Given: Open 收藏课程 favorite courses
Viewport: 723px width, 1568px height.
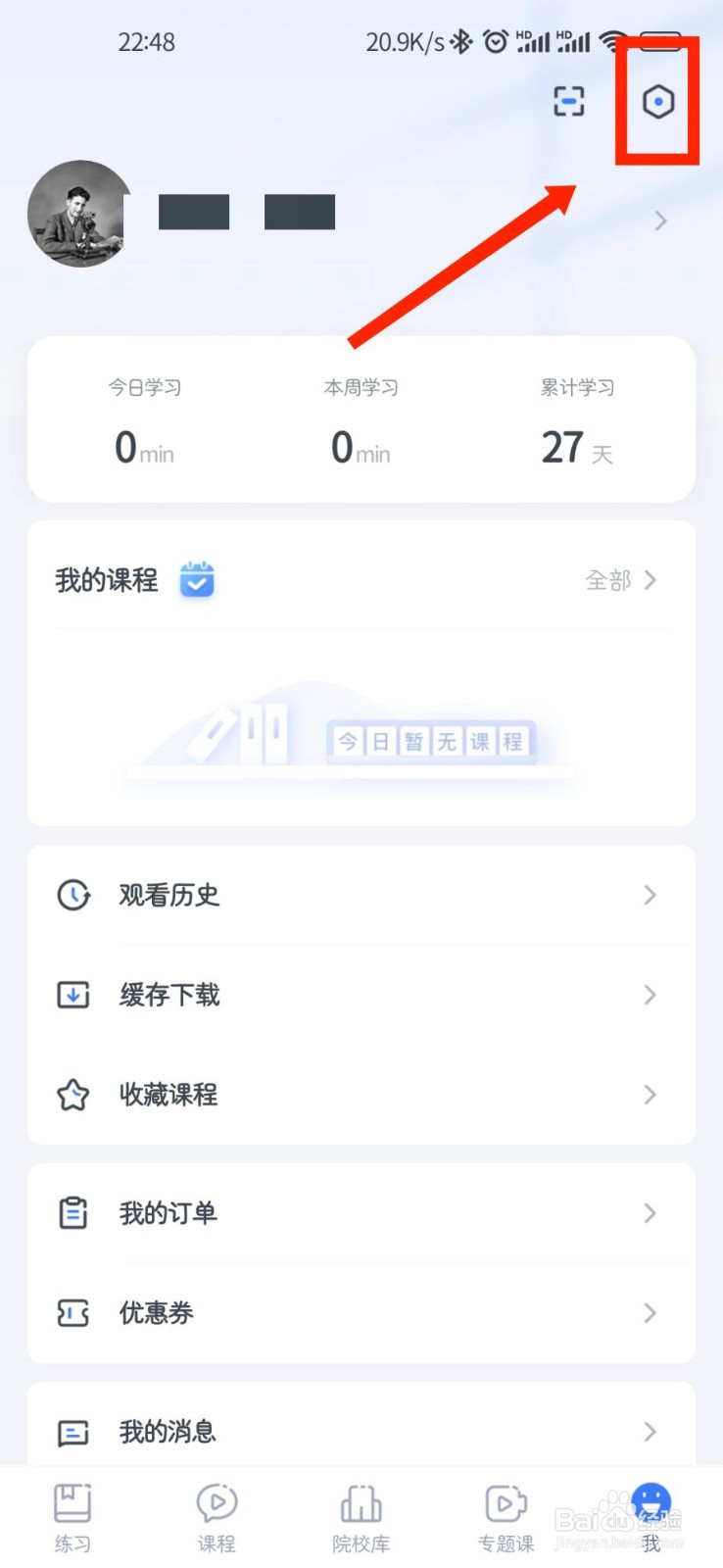Looking at the screenshot, I should point(361,1095).
